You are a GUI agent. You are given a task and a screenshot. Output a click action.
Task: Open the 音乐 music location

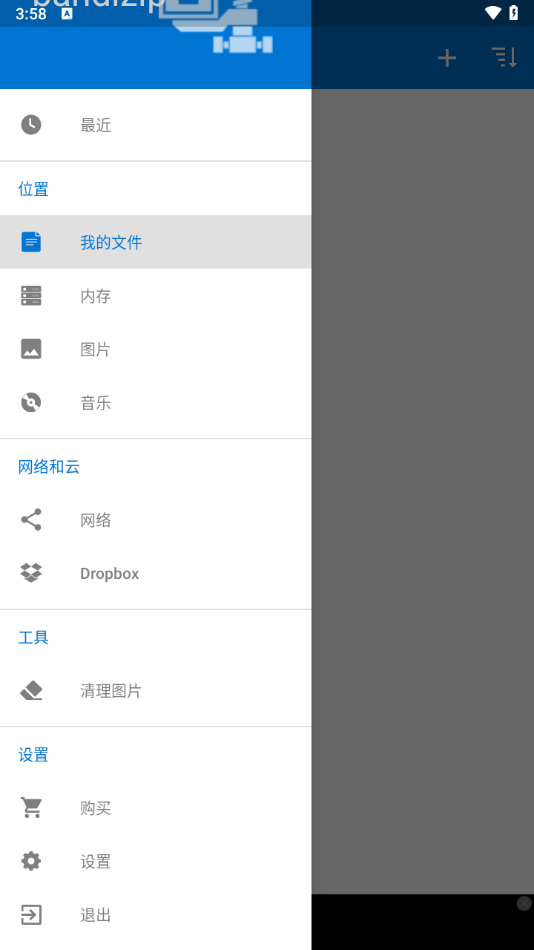pyautogui.click(x=155, y=402)
